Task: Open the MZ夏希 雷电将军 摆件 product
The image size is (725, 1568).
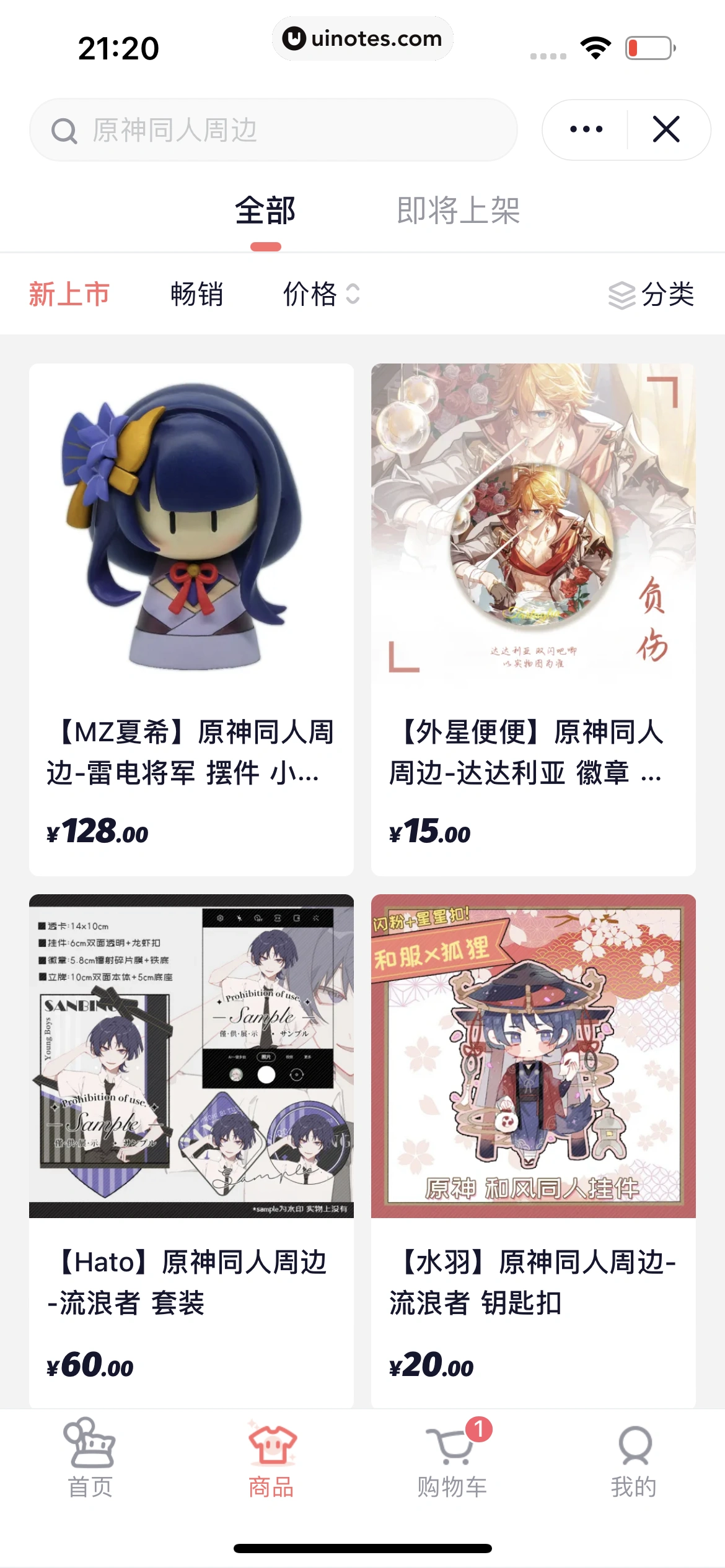Action: pyautogui.click(x=191, y=619)
